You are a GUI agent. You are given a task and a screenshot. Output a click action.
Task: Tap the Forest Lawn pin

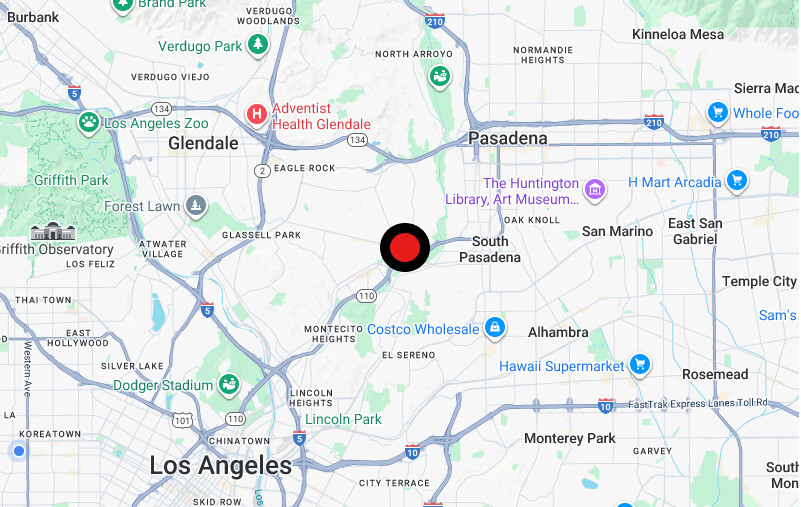click(196, 206)
